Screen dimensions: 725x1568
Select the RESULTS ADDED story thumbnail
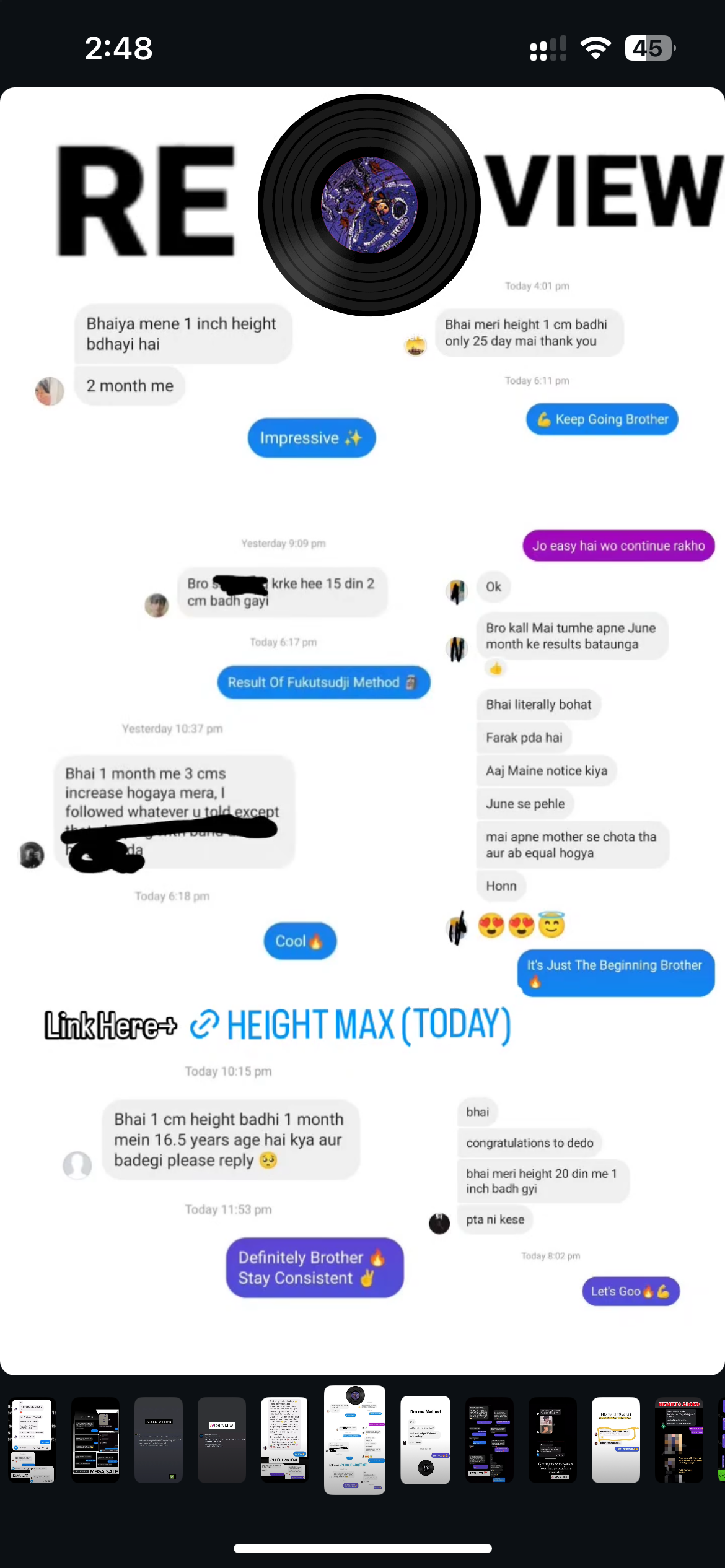pos(679,1440)
